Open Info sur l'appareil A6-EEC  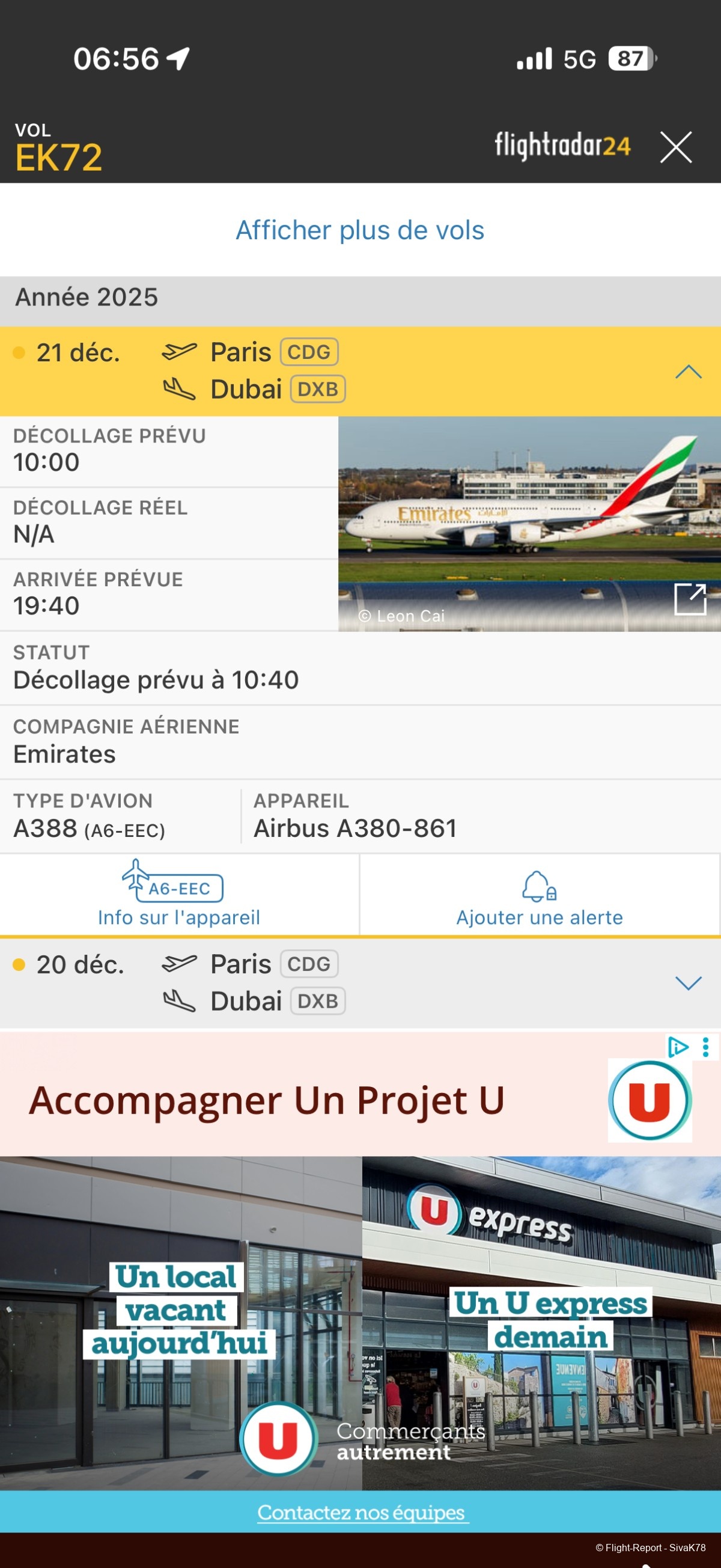tap(179, 893)
